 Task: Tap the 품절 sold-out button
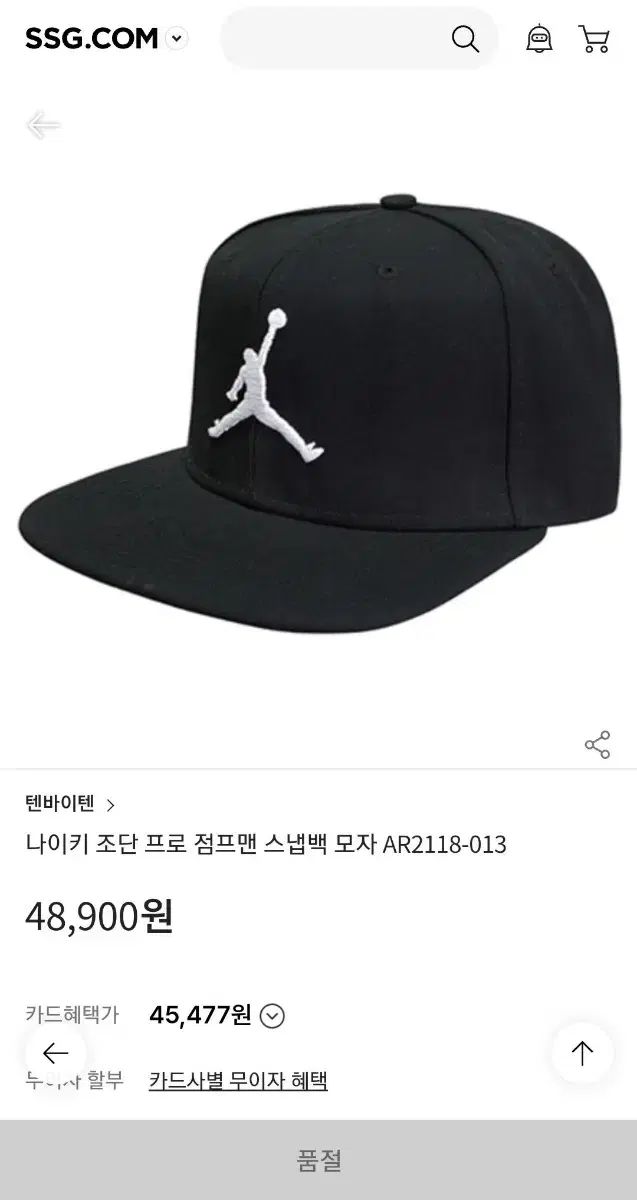[x=318, y=1160]
